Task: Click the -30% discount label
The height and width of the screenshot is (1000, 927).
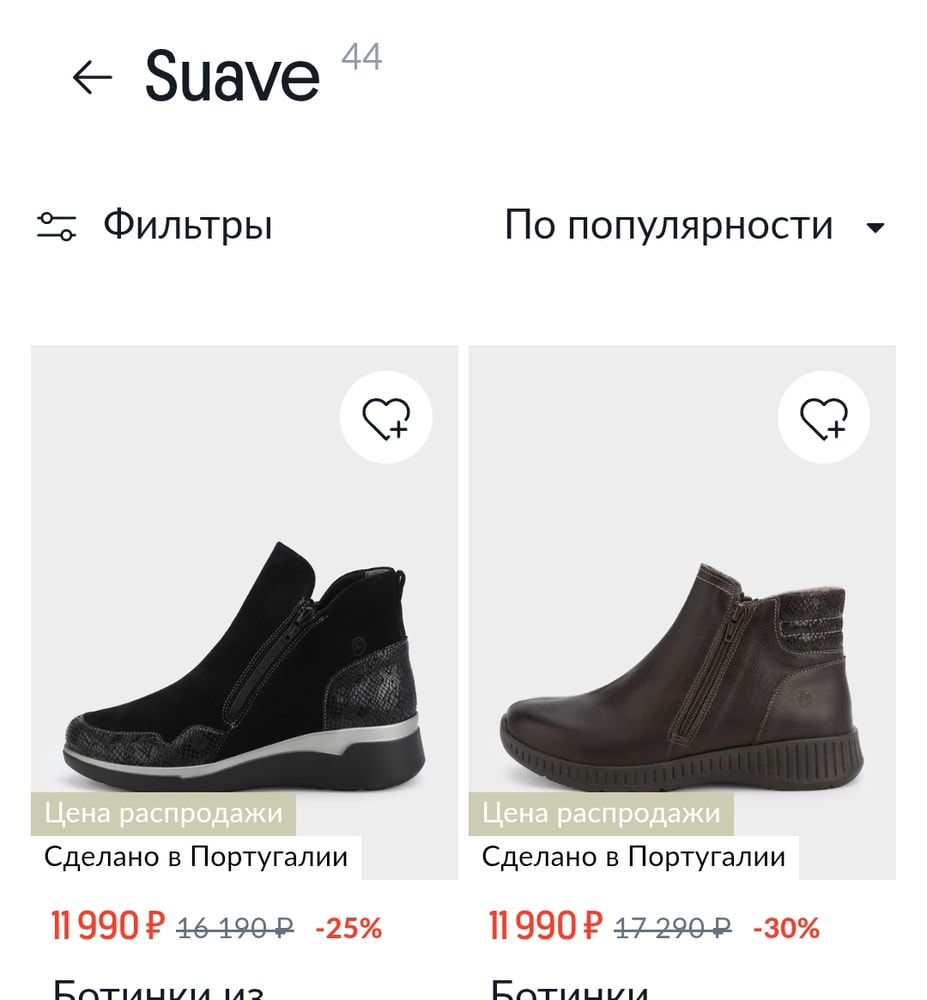Action: tap(786, 928)
